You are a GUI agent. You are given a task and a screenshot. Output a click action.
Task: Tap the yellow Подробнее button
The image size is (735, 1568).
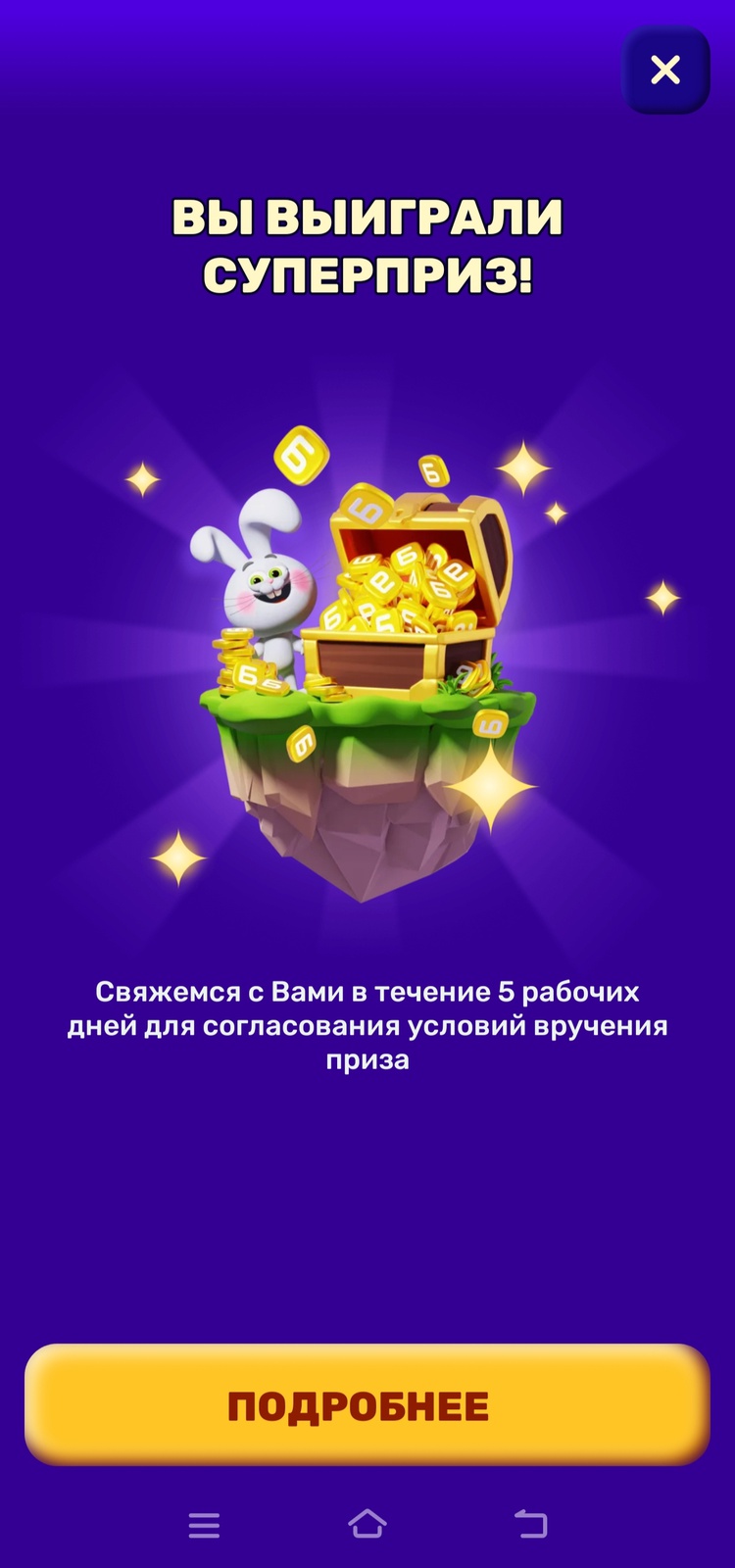(x=367, y=1405)
